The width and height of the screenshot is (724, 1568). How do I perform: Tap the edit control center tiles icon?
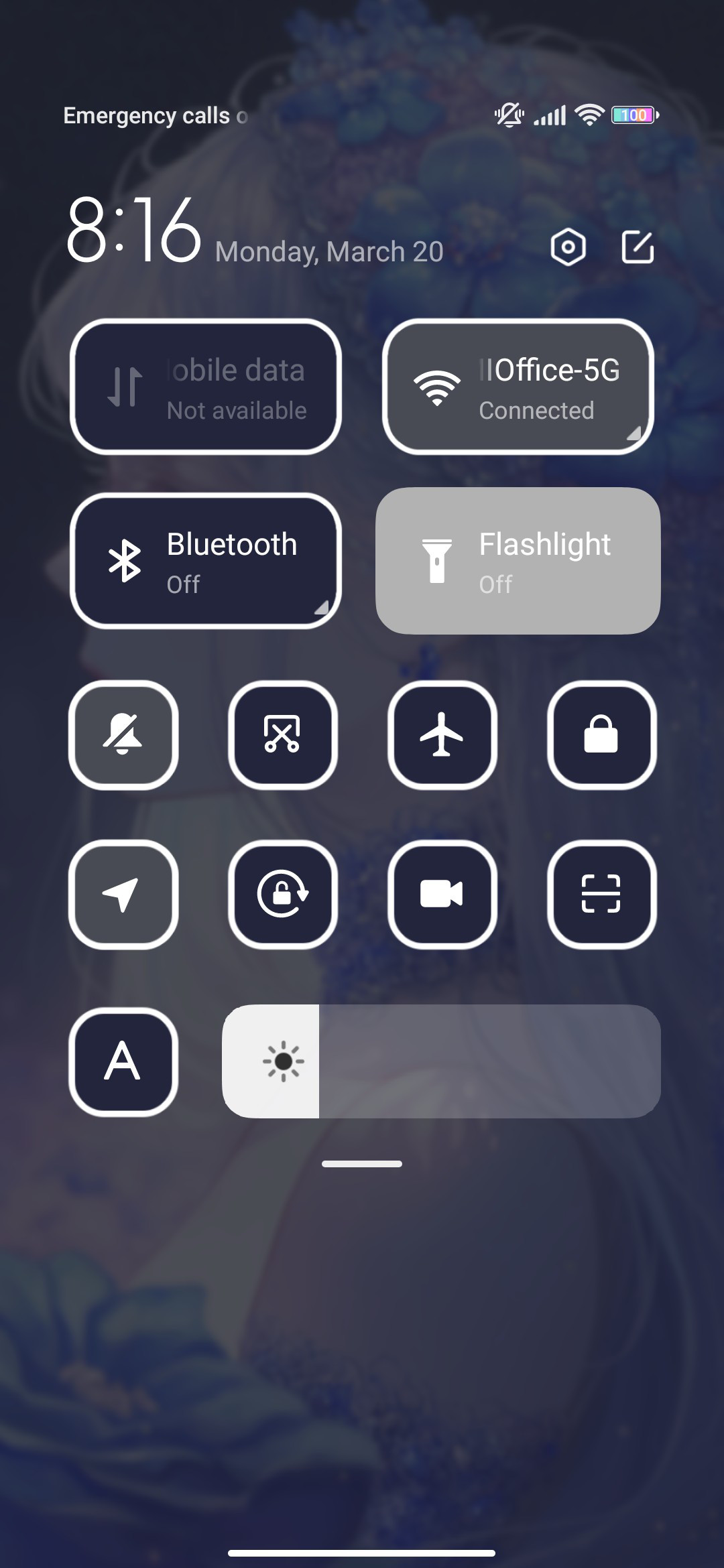tap(638, 247)
